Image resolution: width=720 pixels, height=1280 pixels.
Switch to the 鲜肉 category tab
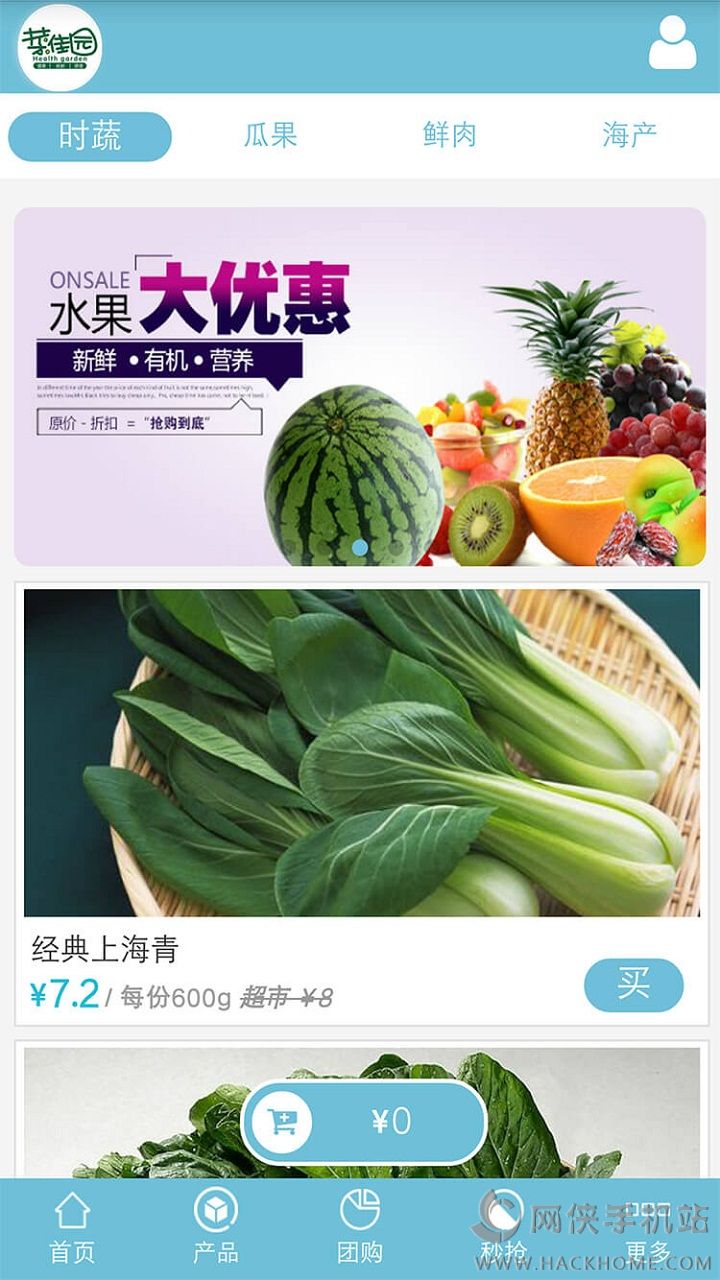[x=449, y=136]
